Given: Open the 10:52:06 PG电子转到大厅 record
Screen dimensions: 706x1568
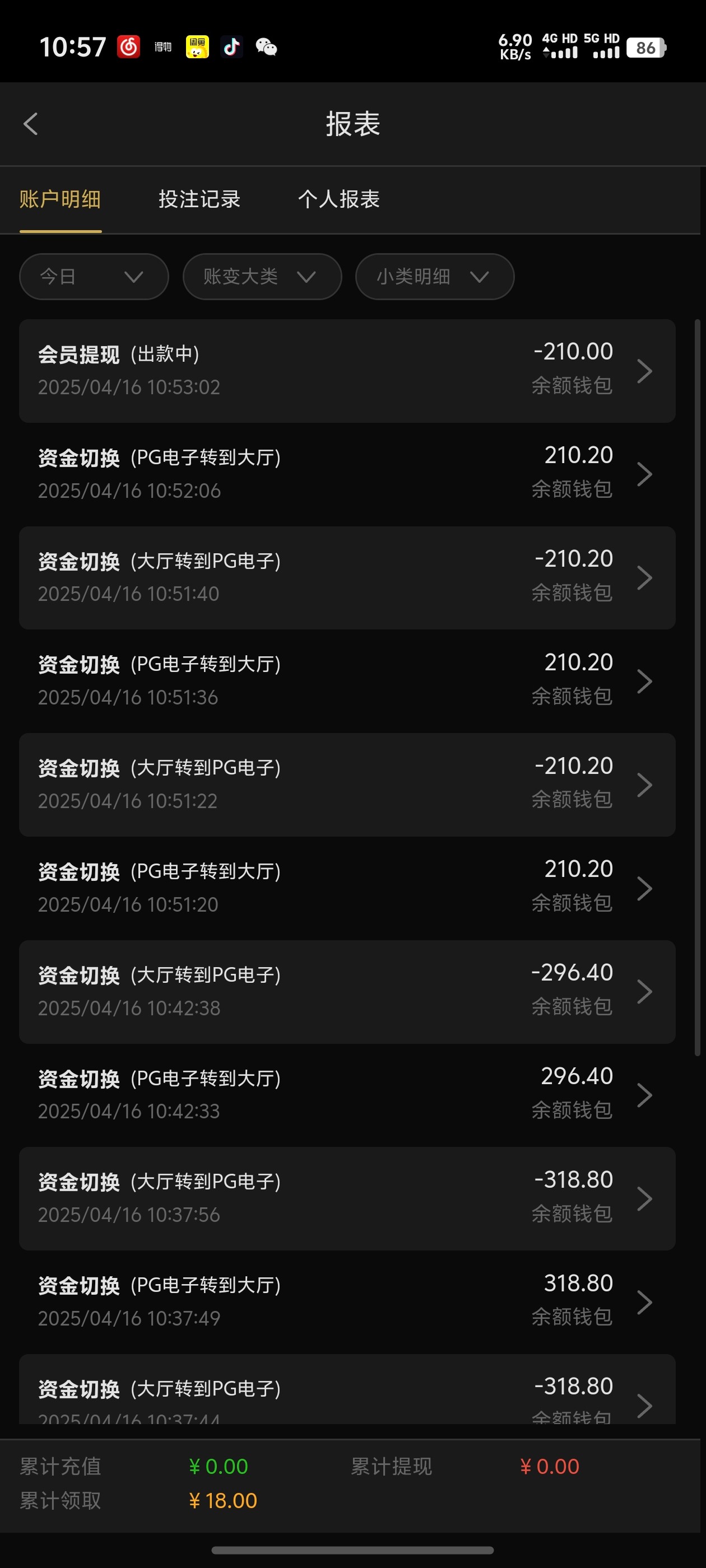Looking at the screenshot, I should 347,474.
